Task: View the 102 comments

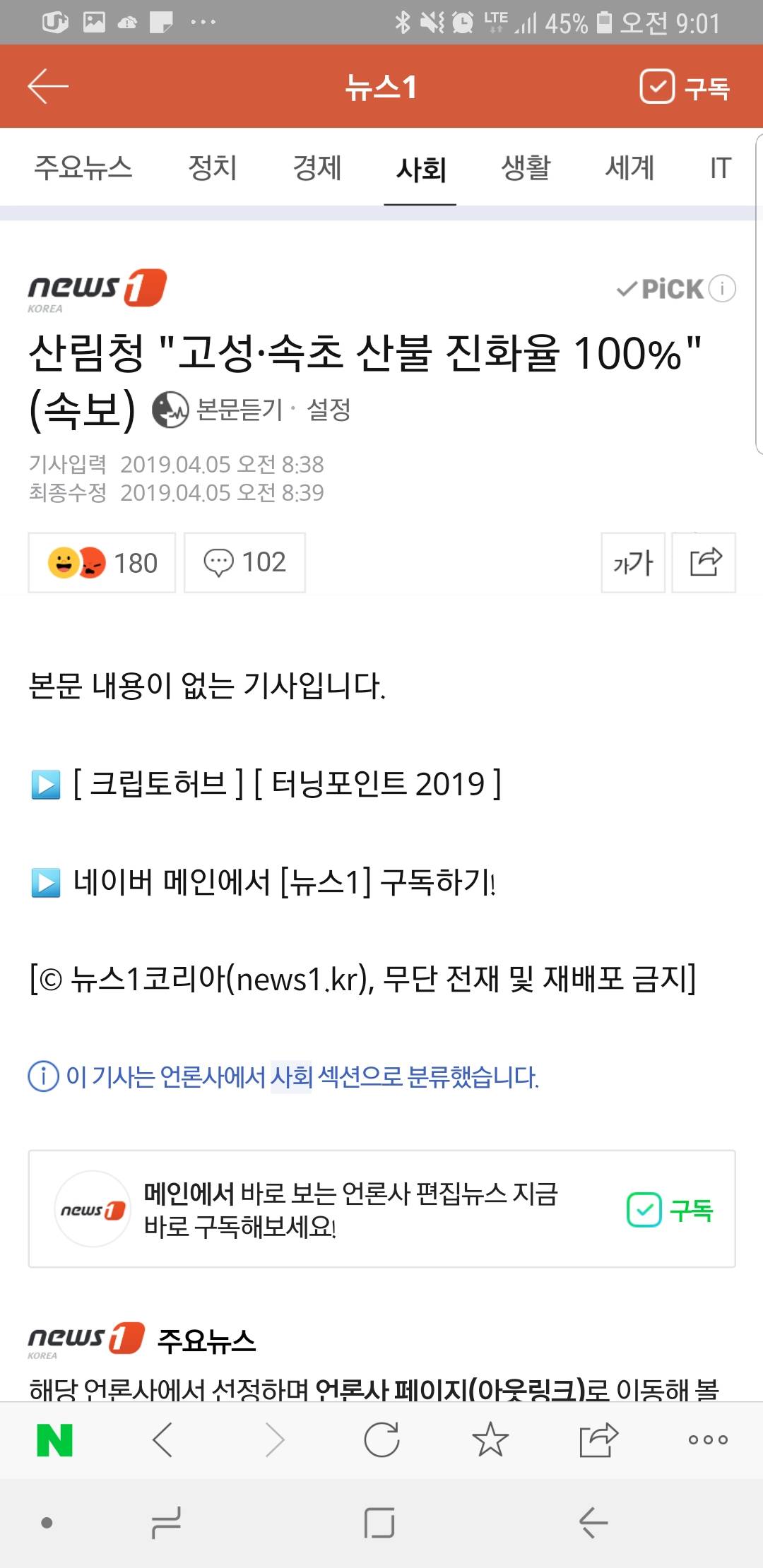Action: coord(244,563)
